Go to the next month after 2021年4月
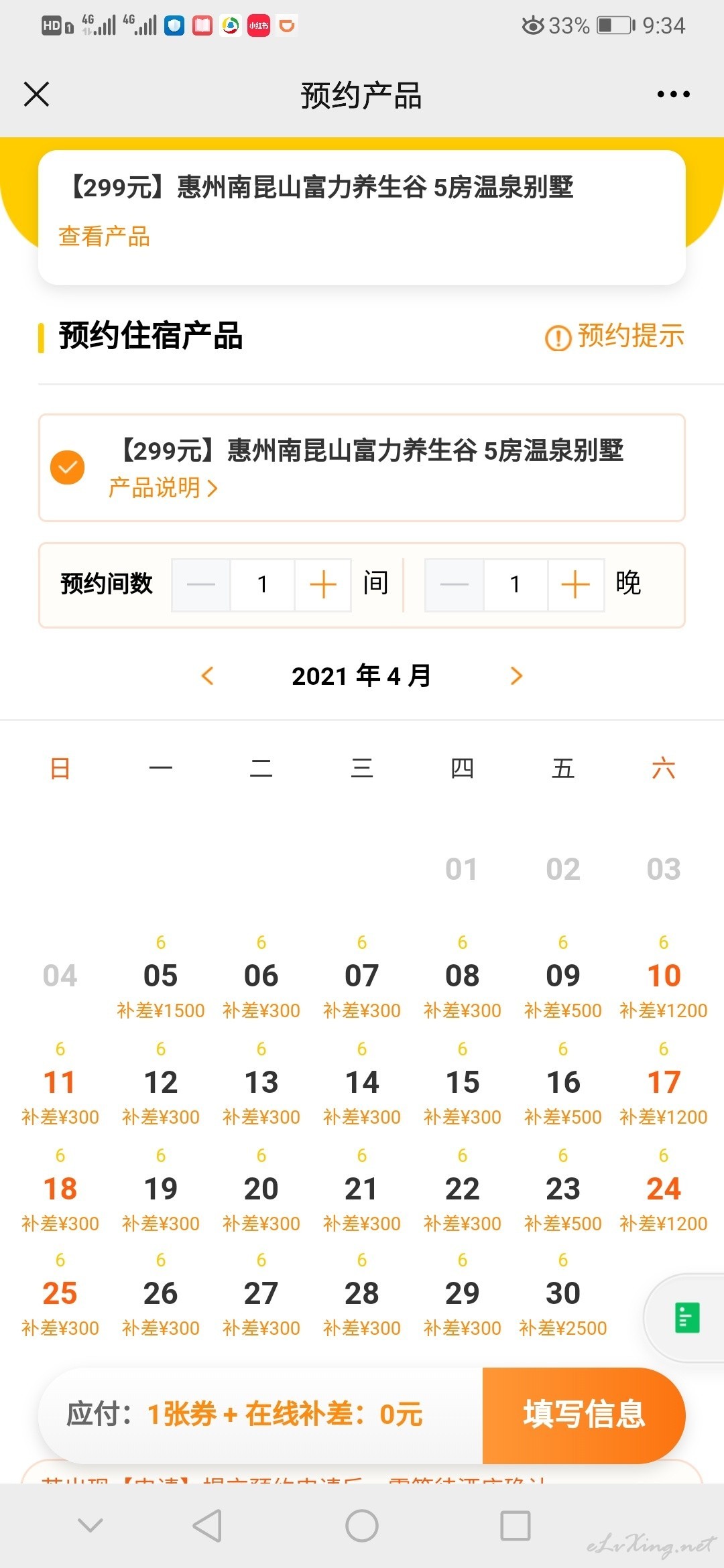Viewport: 724px width, 1568px height. (x=516, y=675)
